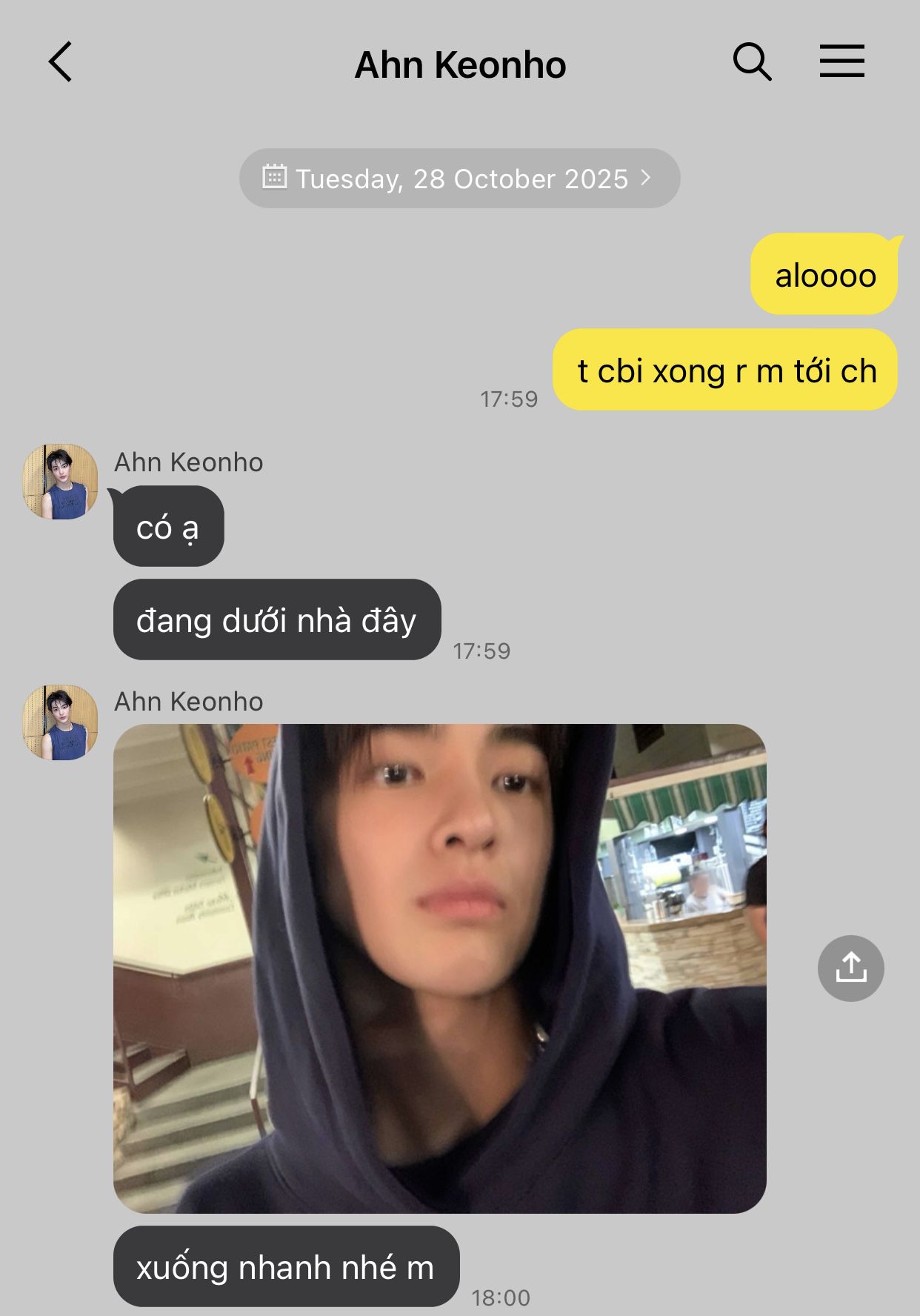The image size is (920, 1316).
Task: Share the photo sent by Ahn Keonho
Action: 850,968
